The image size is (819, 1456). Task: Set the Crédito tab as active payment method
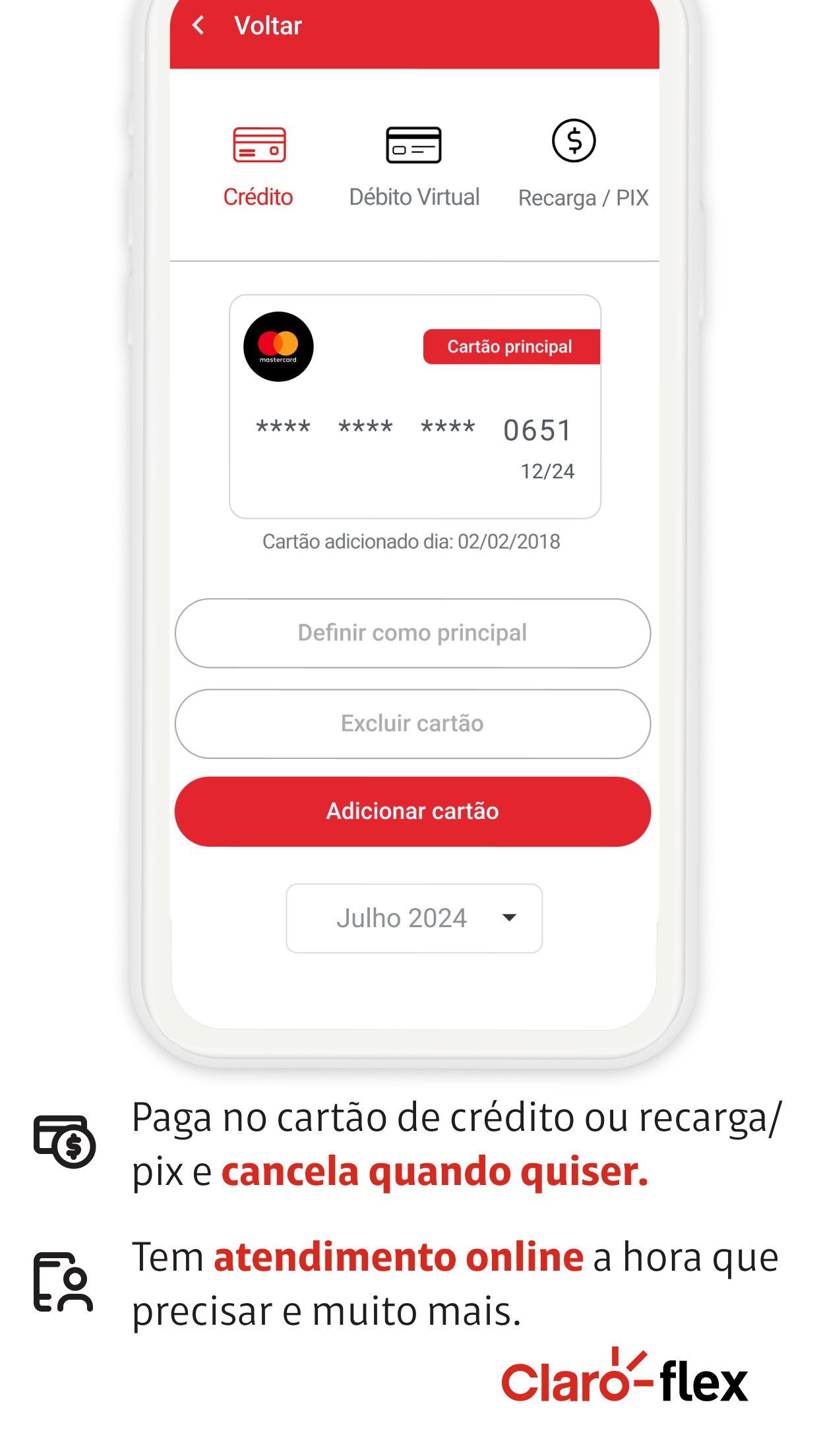(x=258, y=165)
